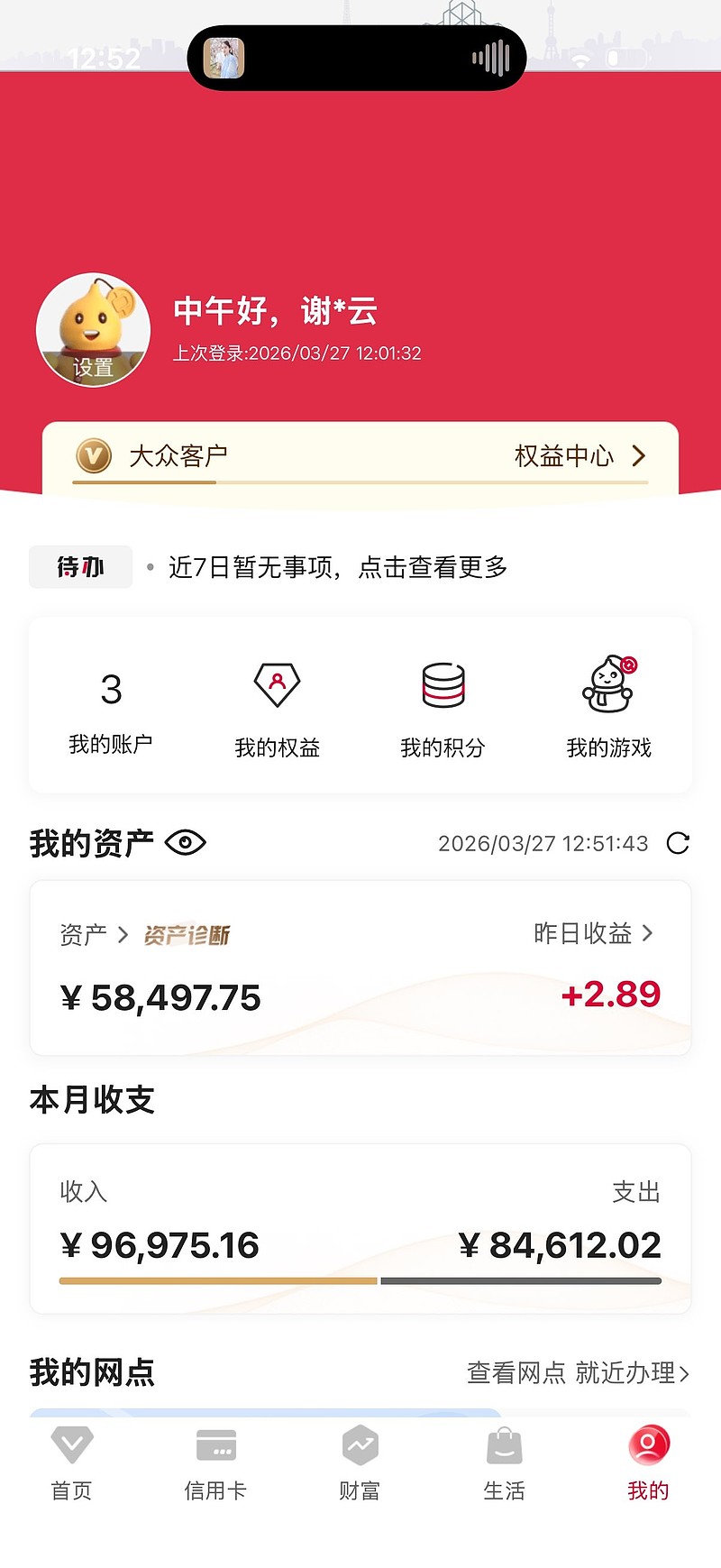The height and width of the screenshot is (1568, 721).
Task: Tap the refresh icon beside 我的资产 timestamp
Action: point(680,843)
